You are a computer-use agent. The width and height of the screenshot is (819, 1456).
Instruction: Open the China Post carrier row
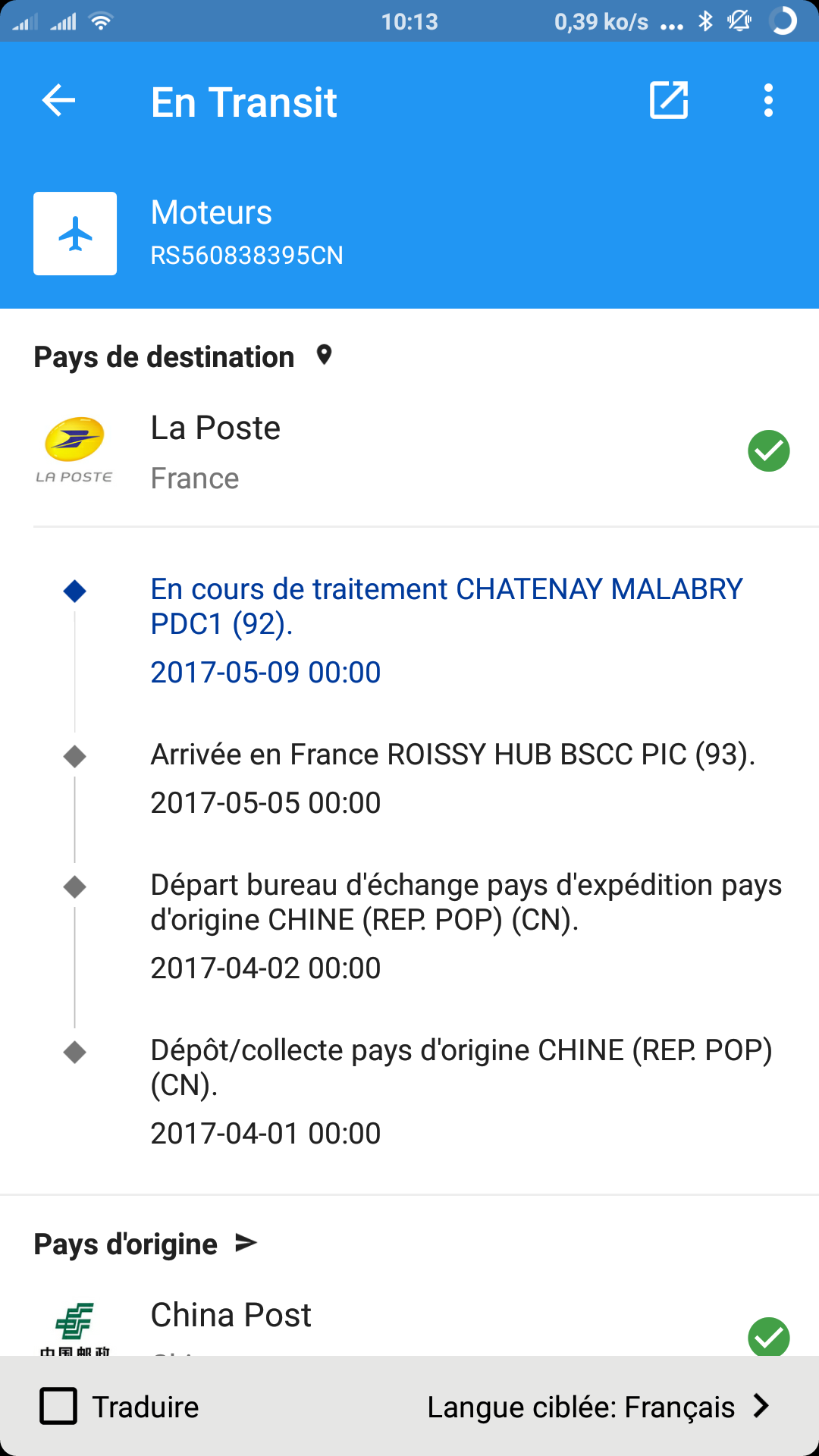409,1323
